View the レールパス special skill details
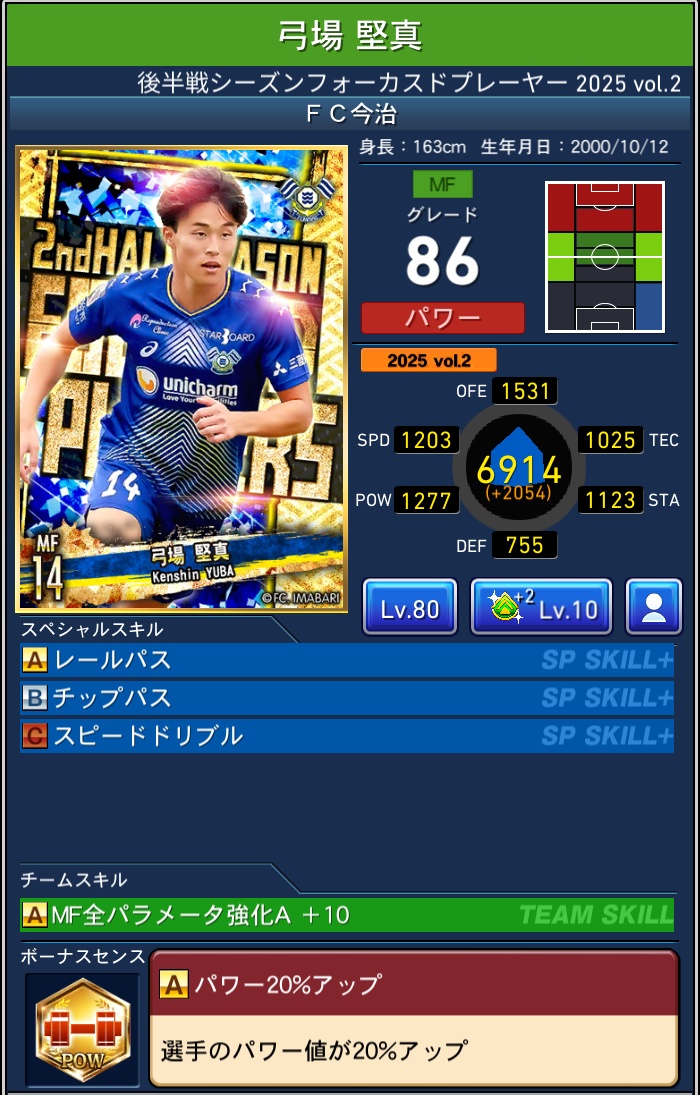Screen dimensions: 700x1095 [346, 660]
